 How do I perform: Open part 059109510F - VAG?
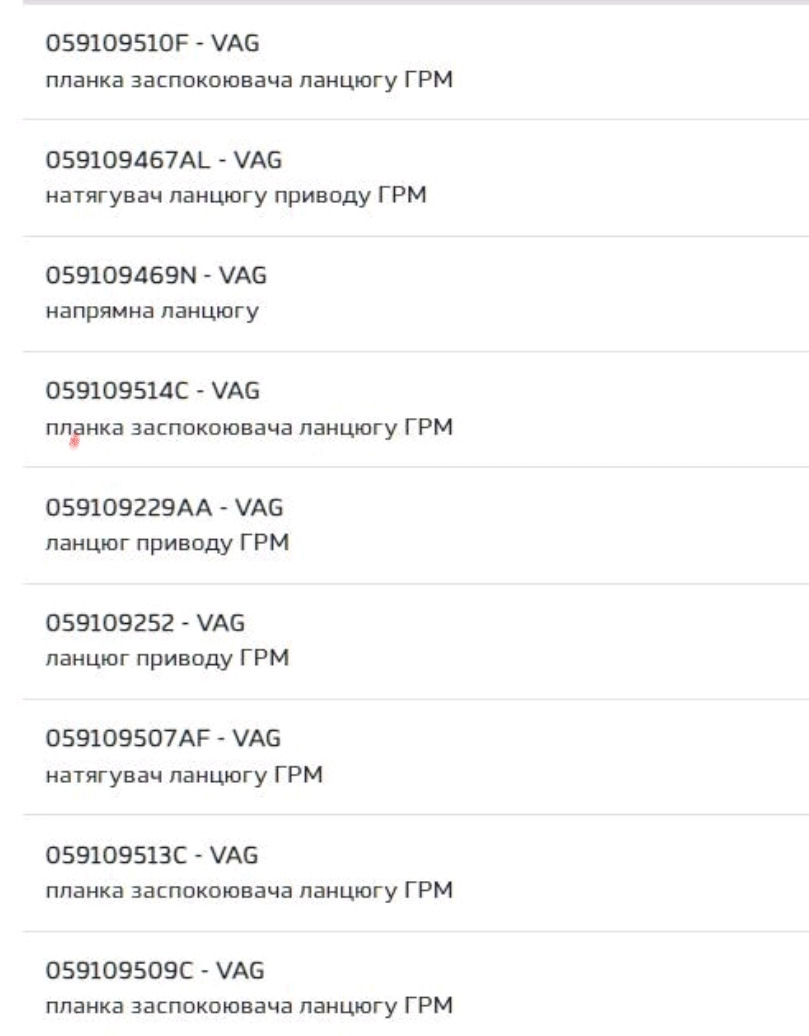point(144,44)
